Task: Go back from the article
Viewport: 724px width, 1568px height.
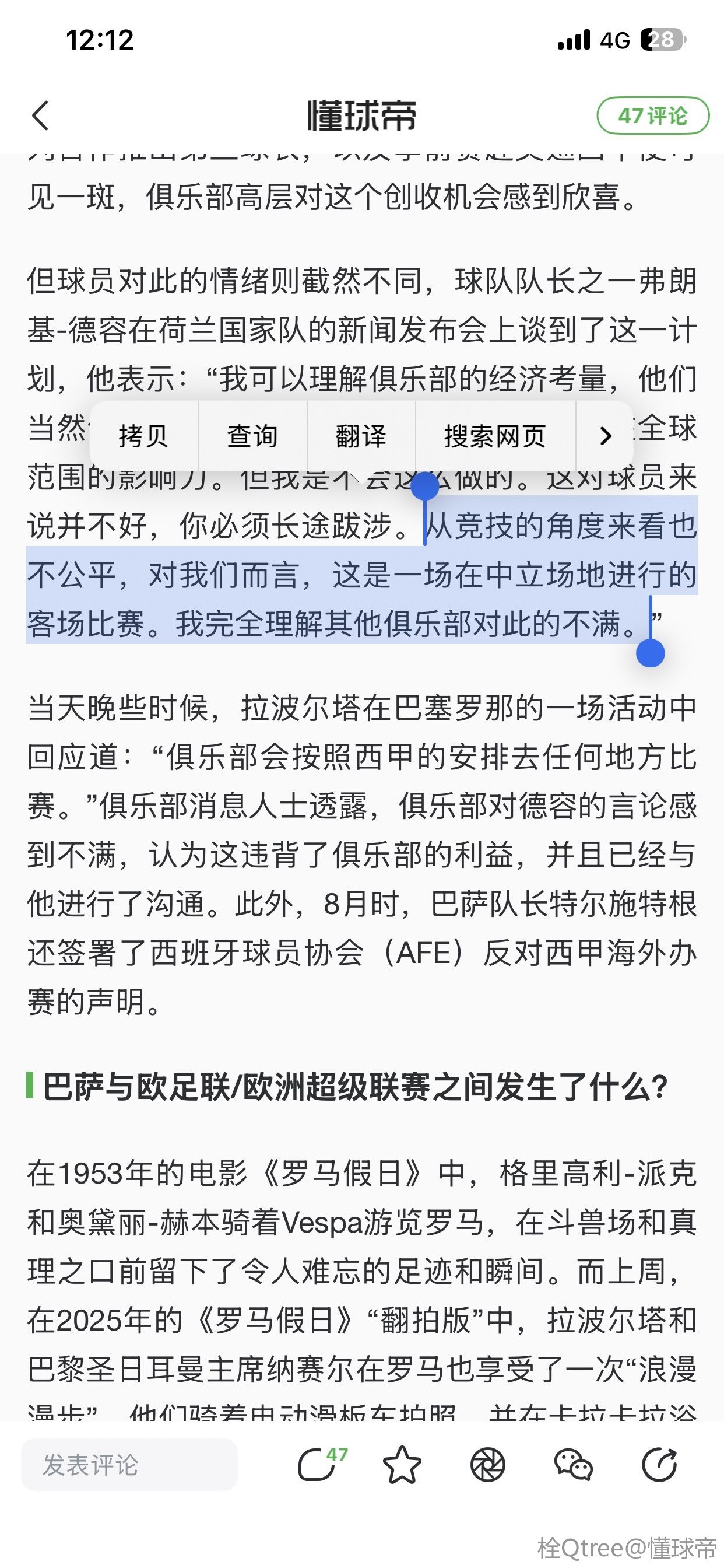Action: pyautogui.click(x=40, y=116)
